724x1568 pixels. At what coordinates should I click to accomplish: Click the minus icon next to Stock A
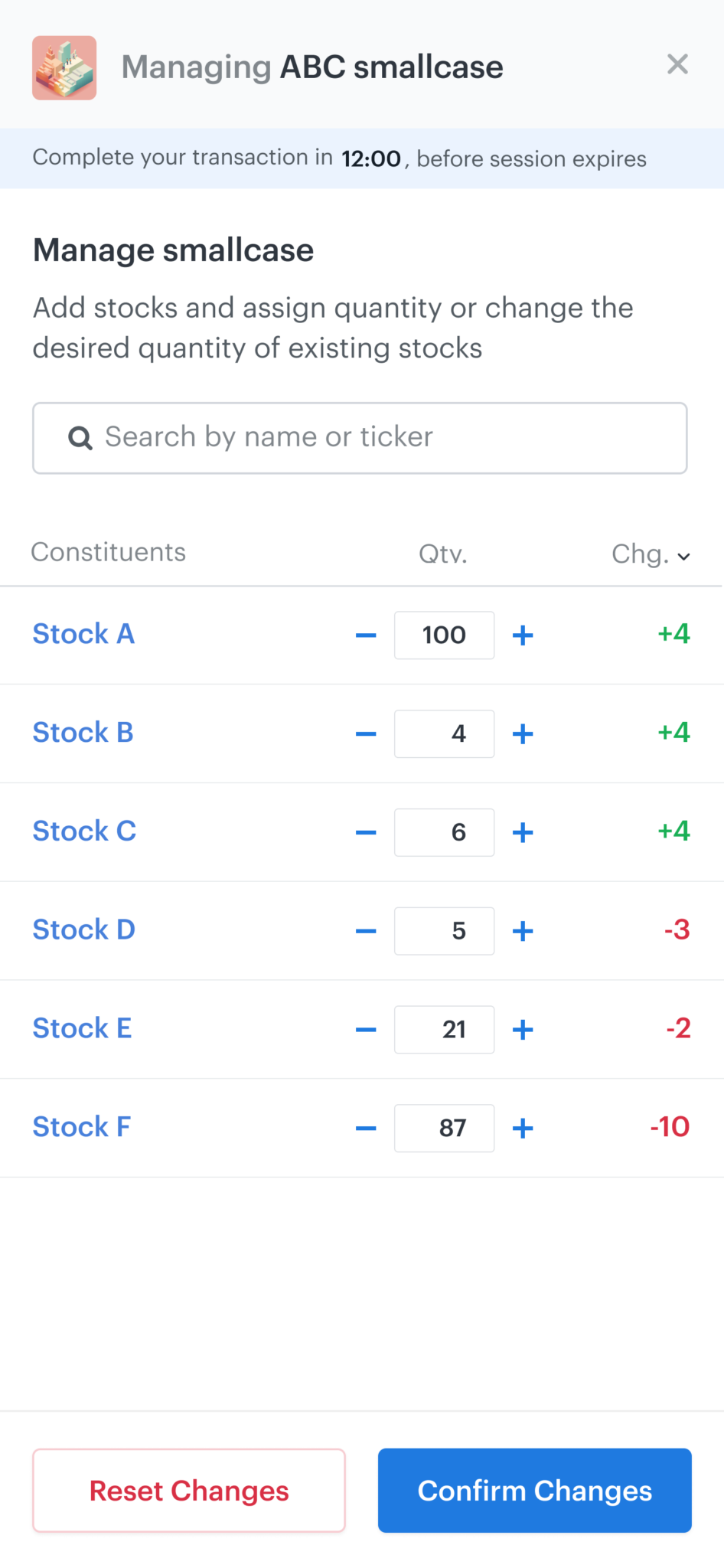366,635
